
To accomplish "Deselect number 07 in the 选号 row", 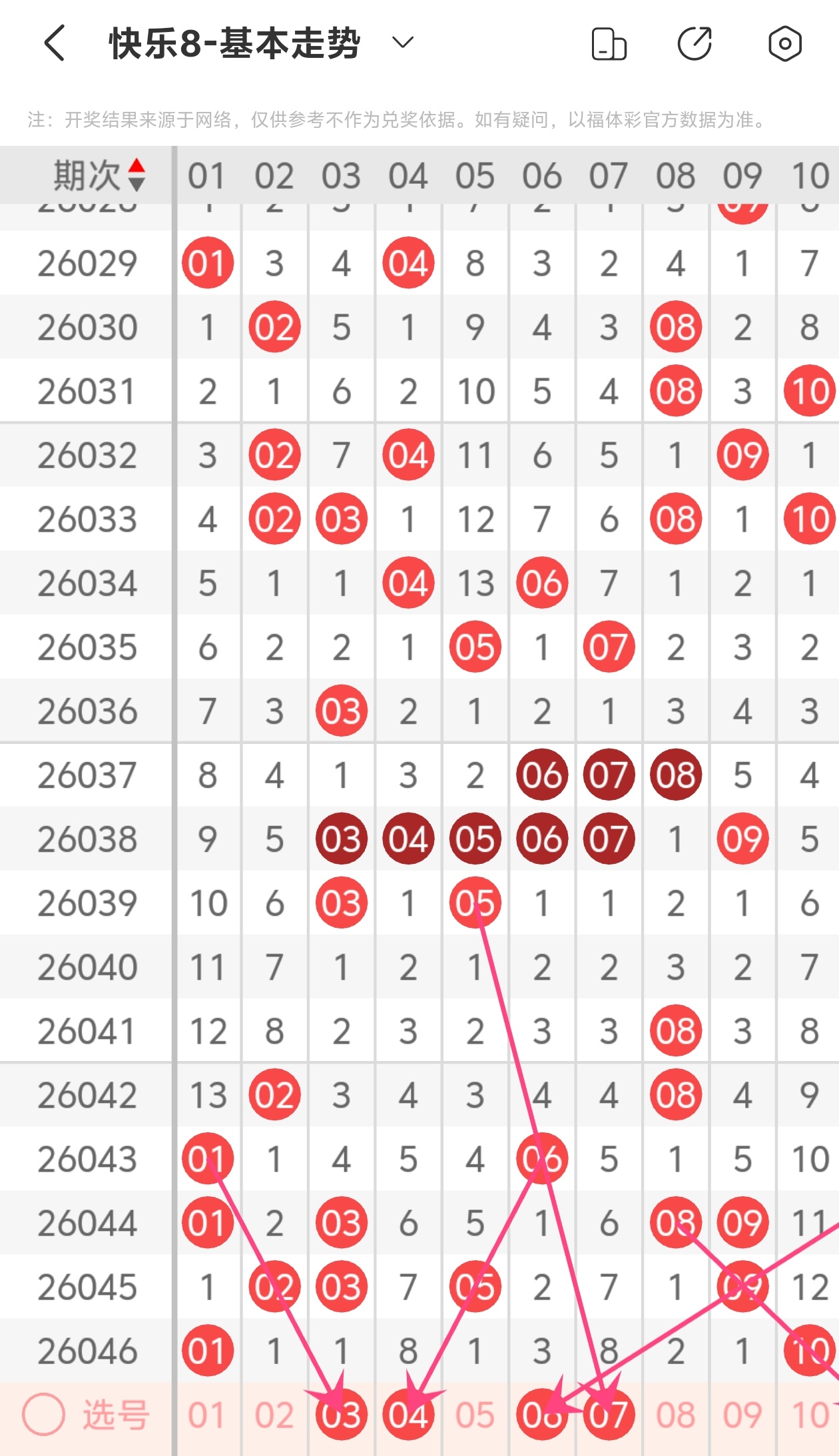I will click(609, 1415).
